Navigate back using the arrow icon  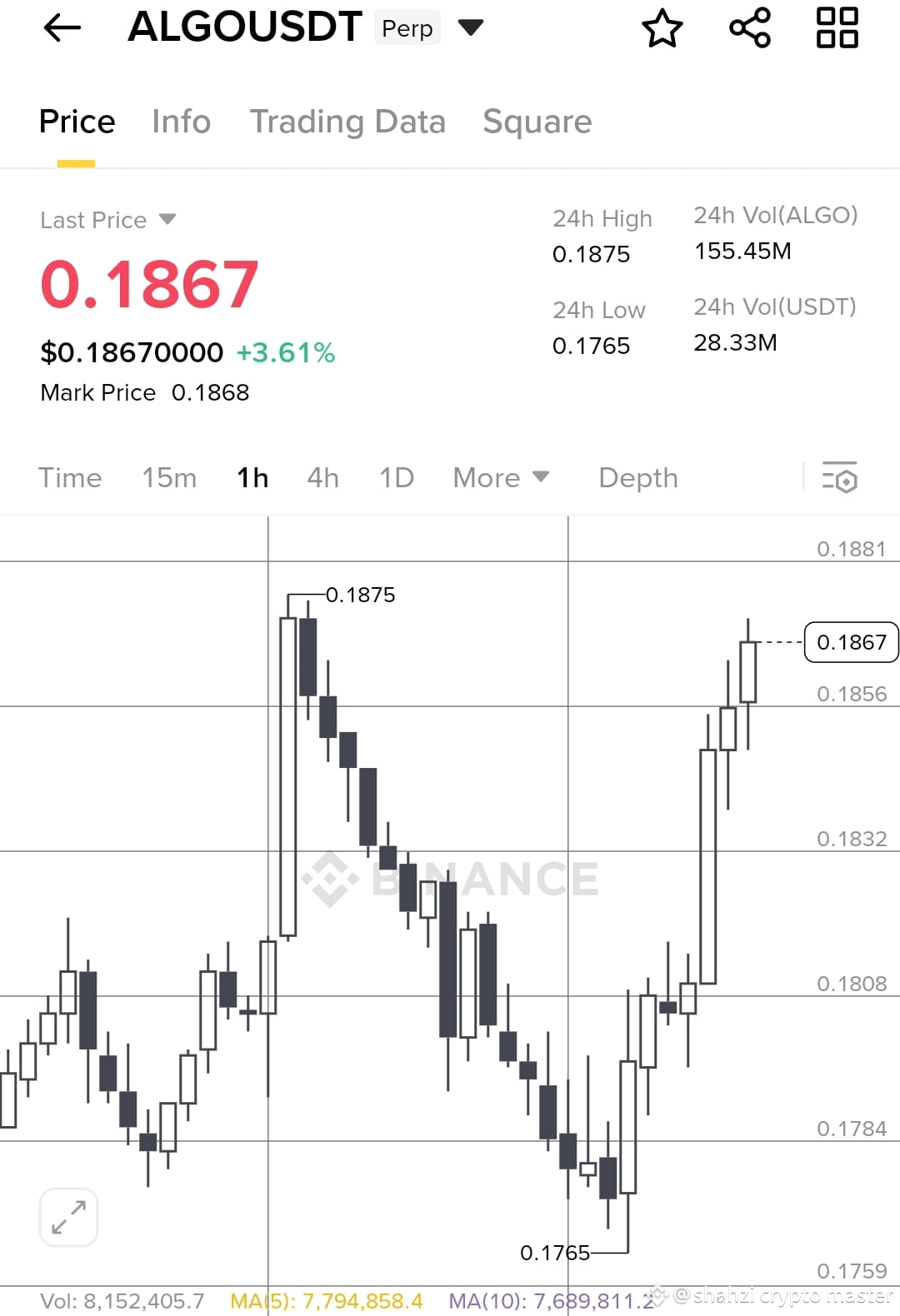click(x=62, y=27)
